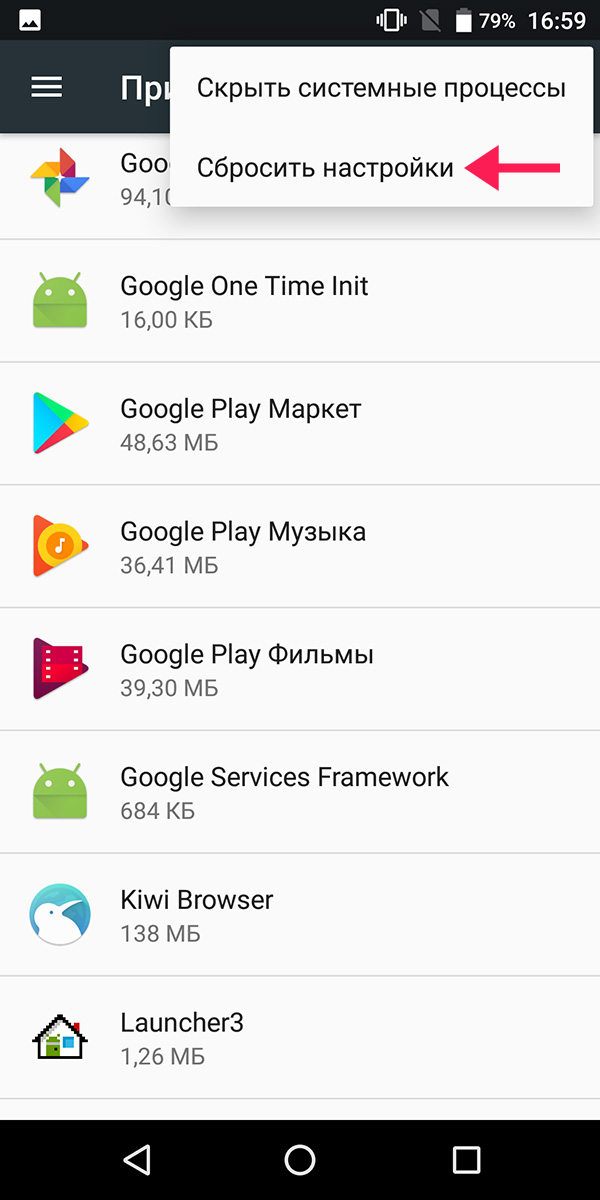The width and height of the screenshot is (600, 1200).
Task: Go to the home screen
Action: [x=300, y=1159]
